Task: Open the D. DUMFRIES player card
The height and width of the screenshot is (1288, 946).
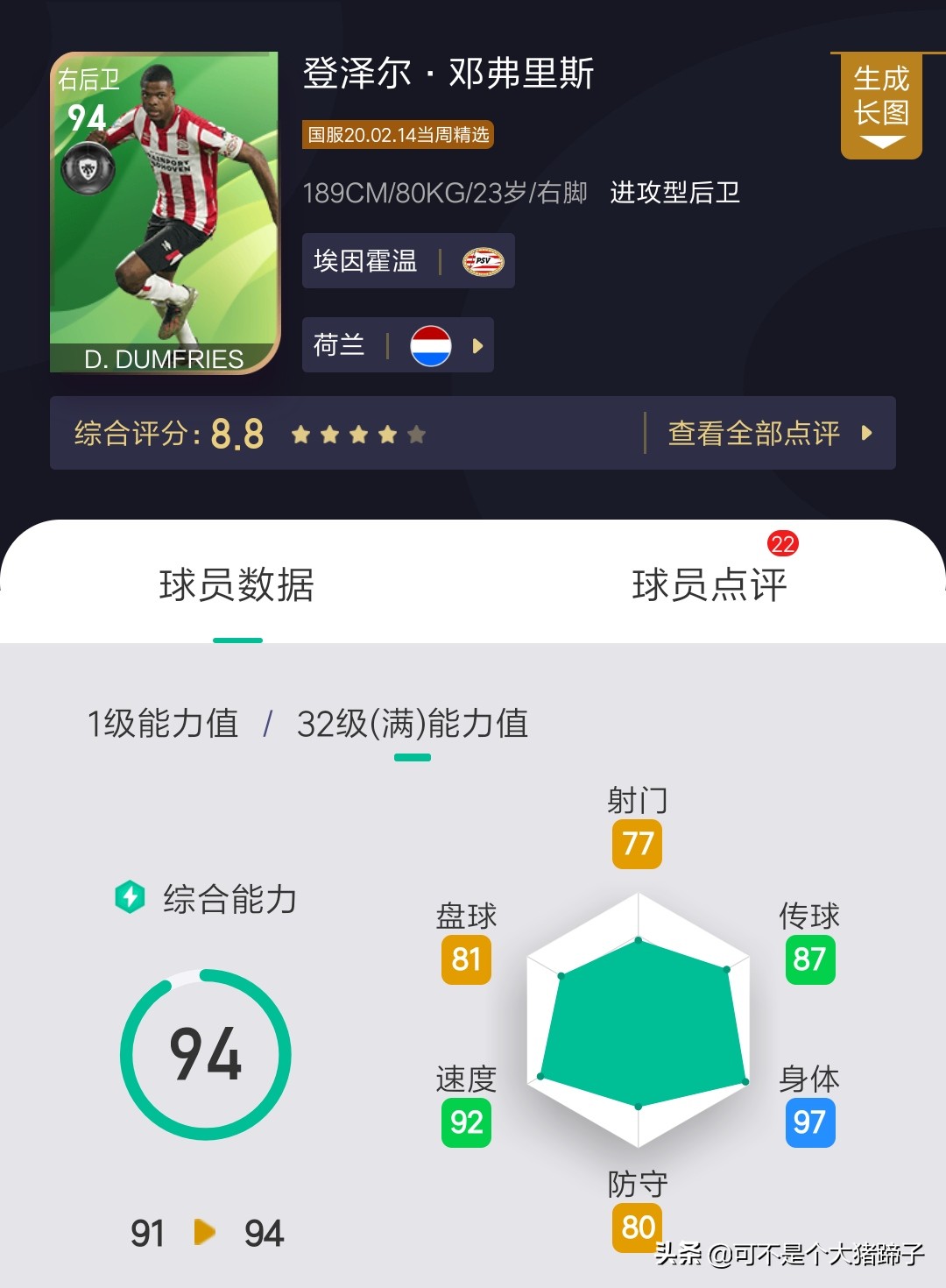Action: pyautogui.click(x=165, y=212)
